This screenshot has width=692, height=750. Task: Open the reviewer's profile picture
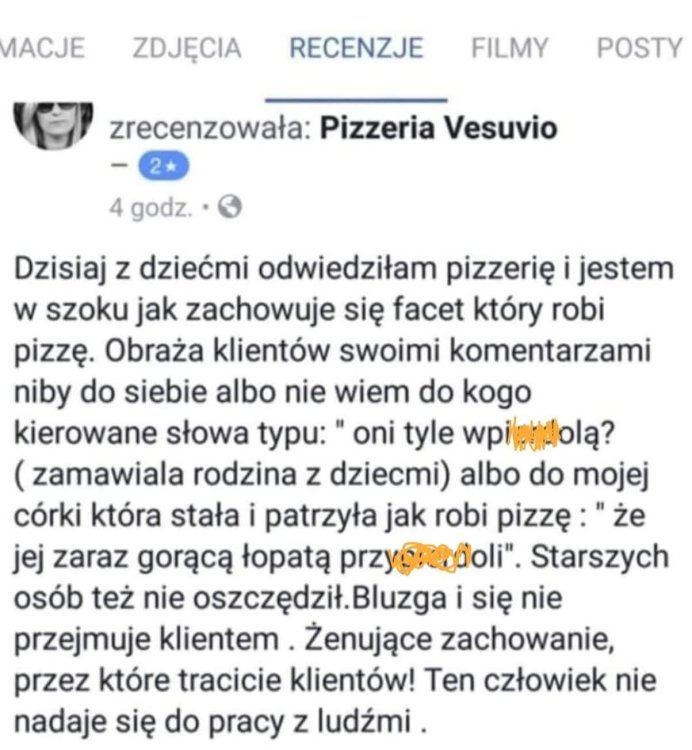point(53,123)
